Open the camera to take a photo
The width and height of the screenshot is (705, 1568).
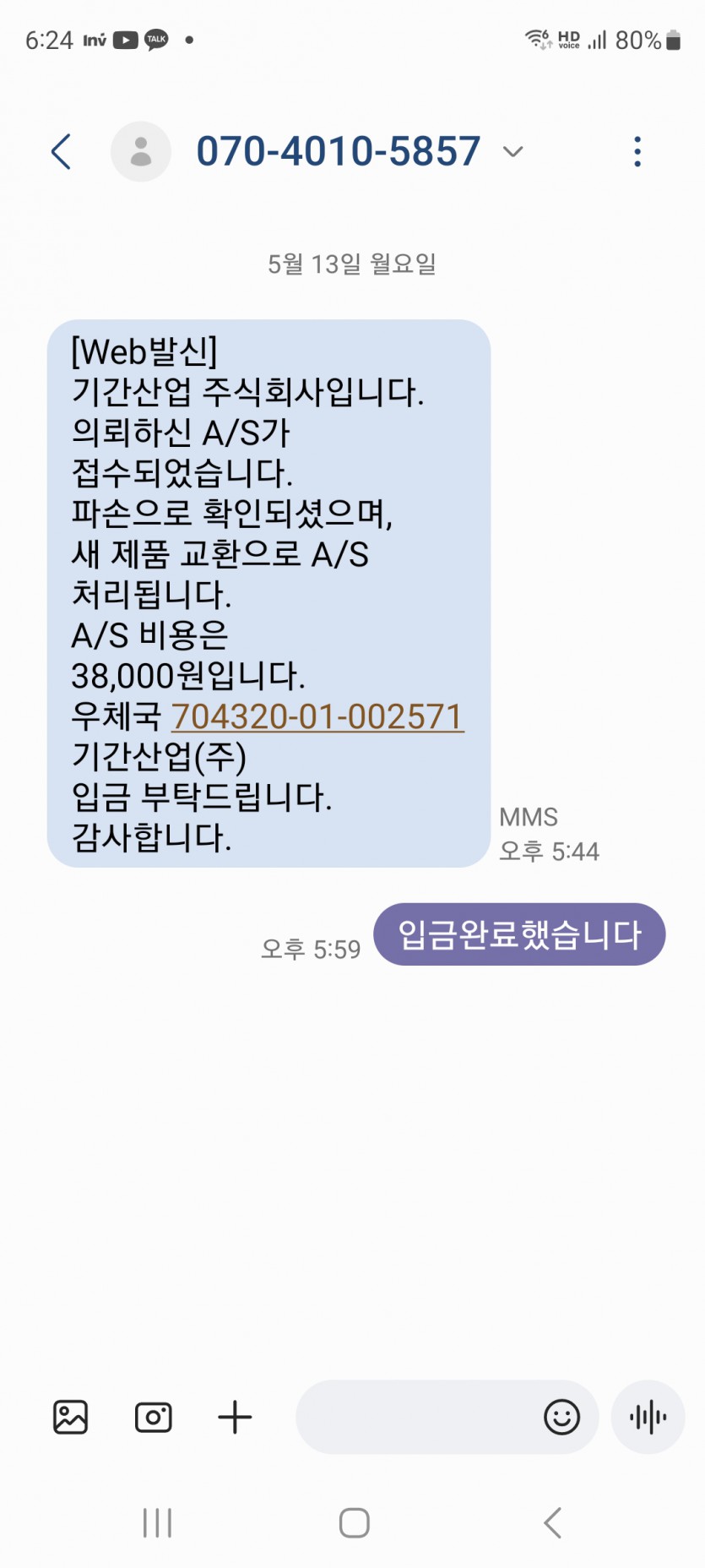tap(153, 1417)
